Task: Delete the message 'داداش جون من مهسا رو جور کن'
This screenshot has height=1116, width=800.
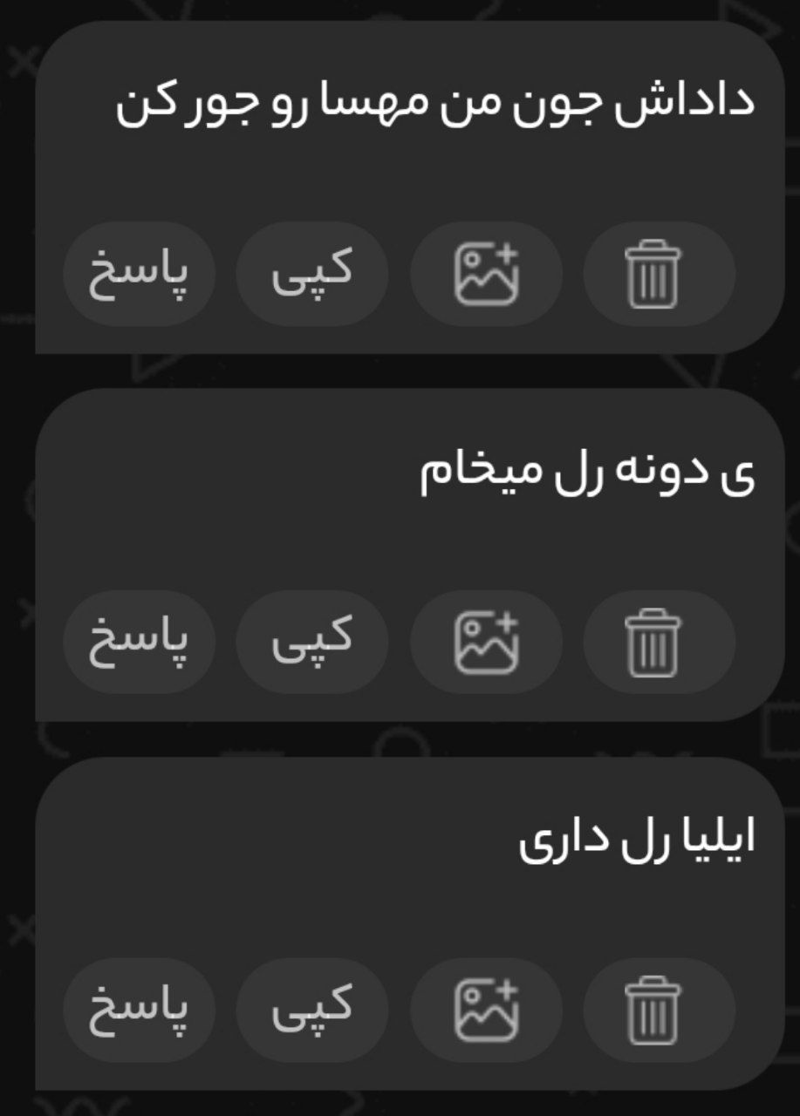Action: pos(657,273)
